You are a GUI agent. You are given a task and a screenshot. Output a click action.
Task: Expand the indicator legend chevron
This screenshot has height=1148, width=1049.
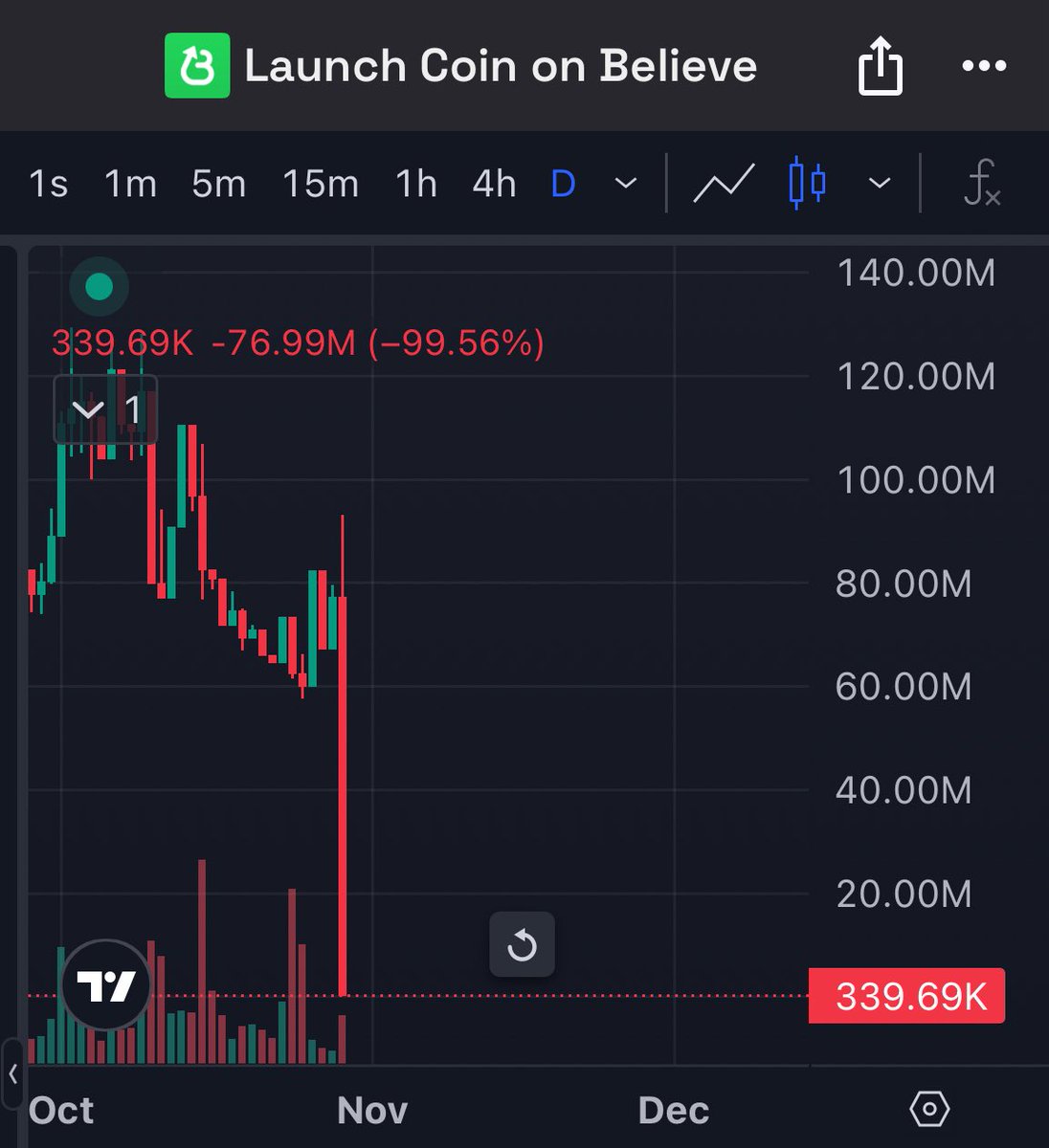[88, 410]
